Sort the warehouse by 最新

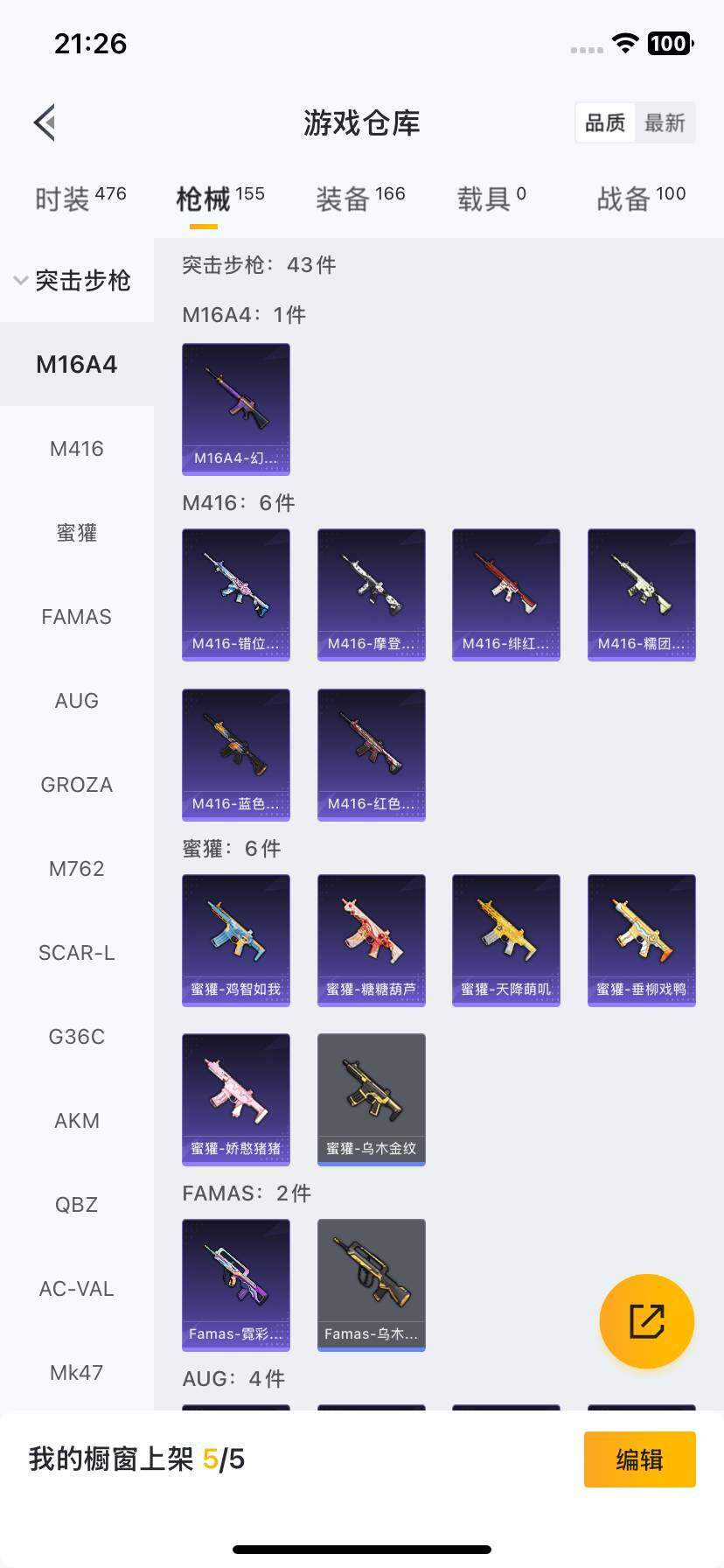[665, 123]
